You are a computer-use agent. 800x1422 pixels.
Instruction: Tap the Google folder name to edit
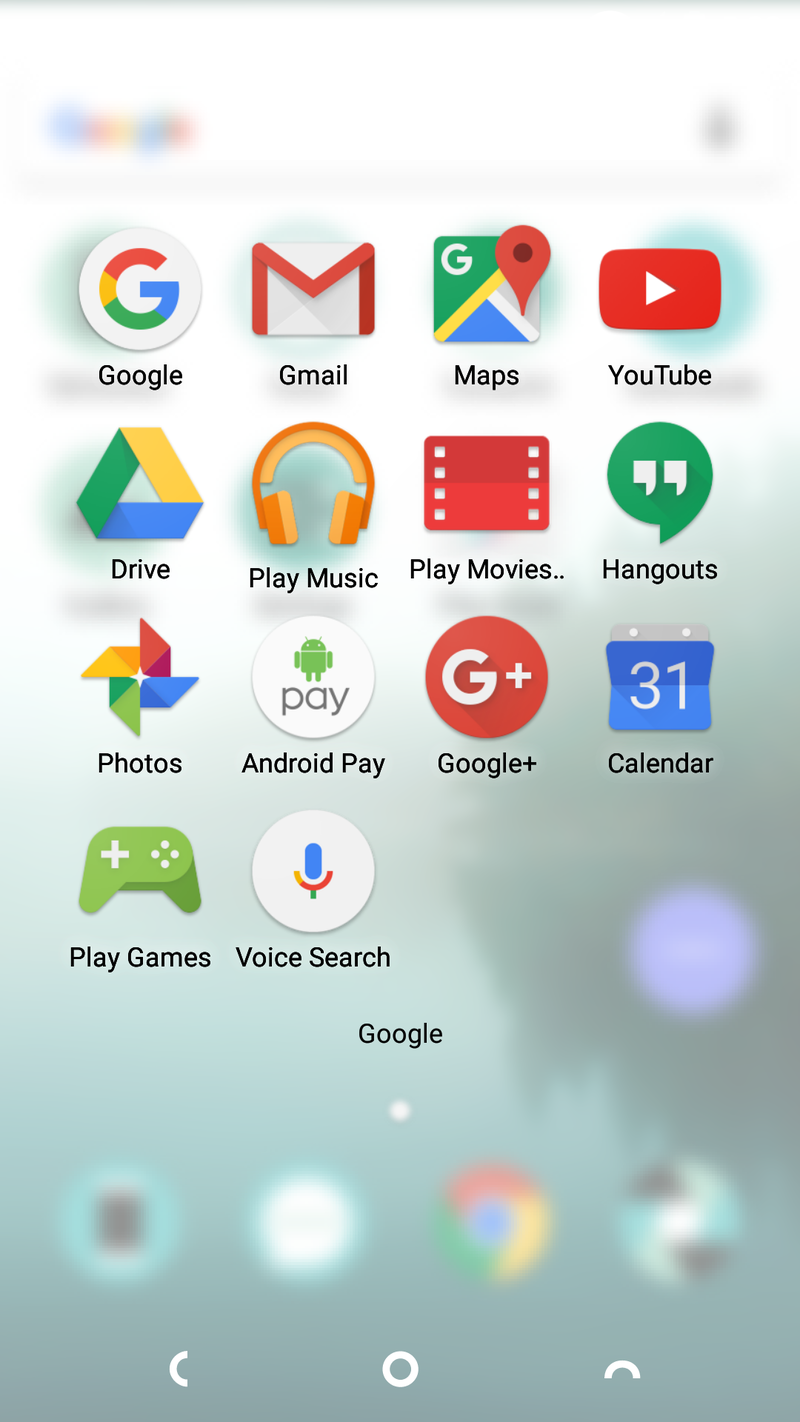click(400, 1034)
